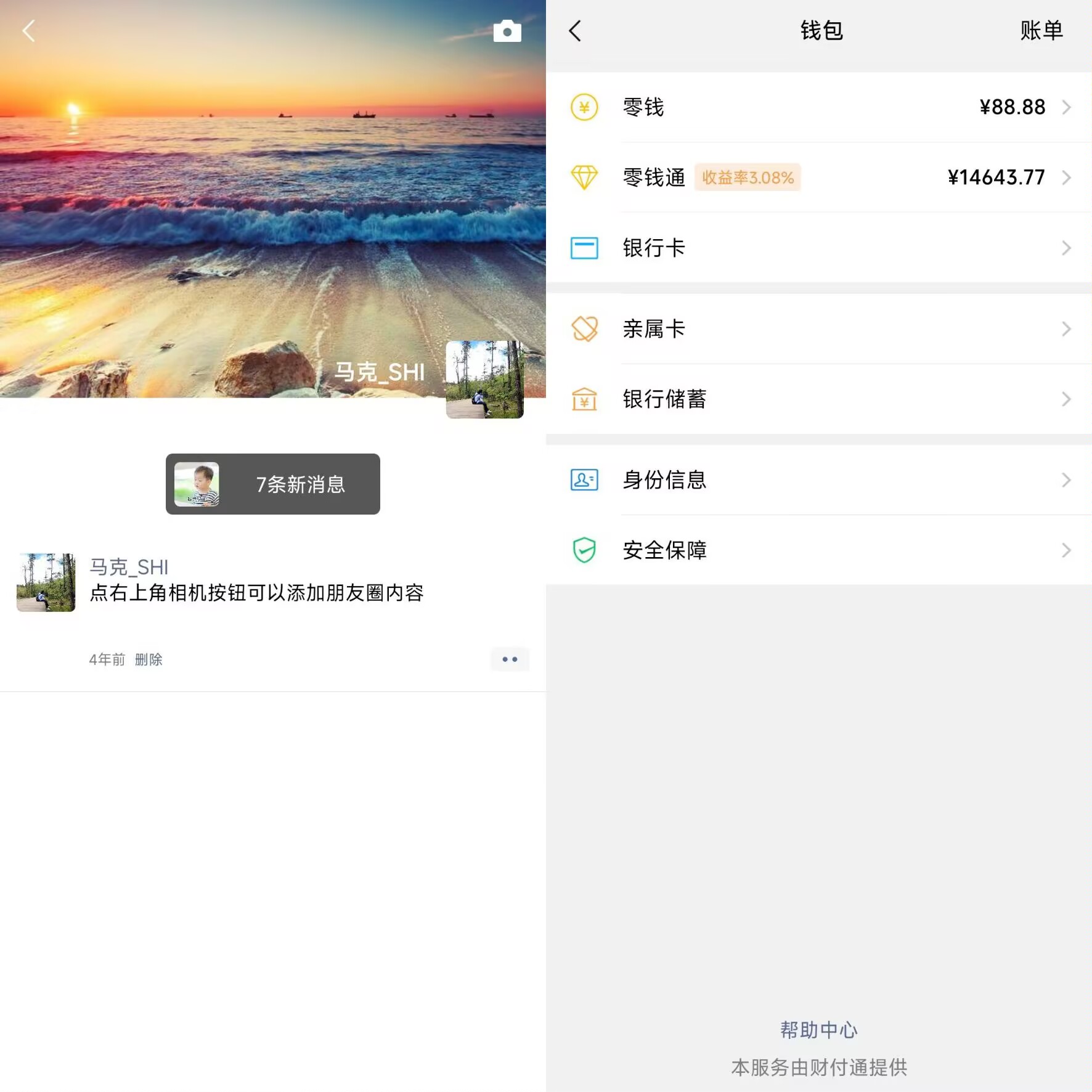This screenshot has width=1092, height=1092.
Task: Open the 马克_SHI profile avatar on the cover
Action: point(484,380)
